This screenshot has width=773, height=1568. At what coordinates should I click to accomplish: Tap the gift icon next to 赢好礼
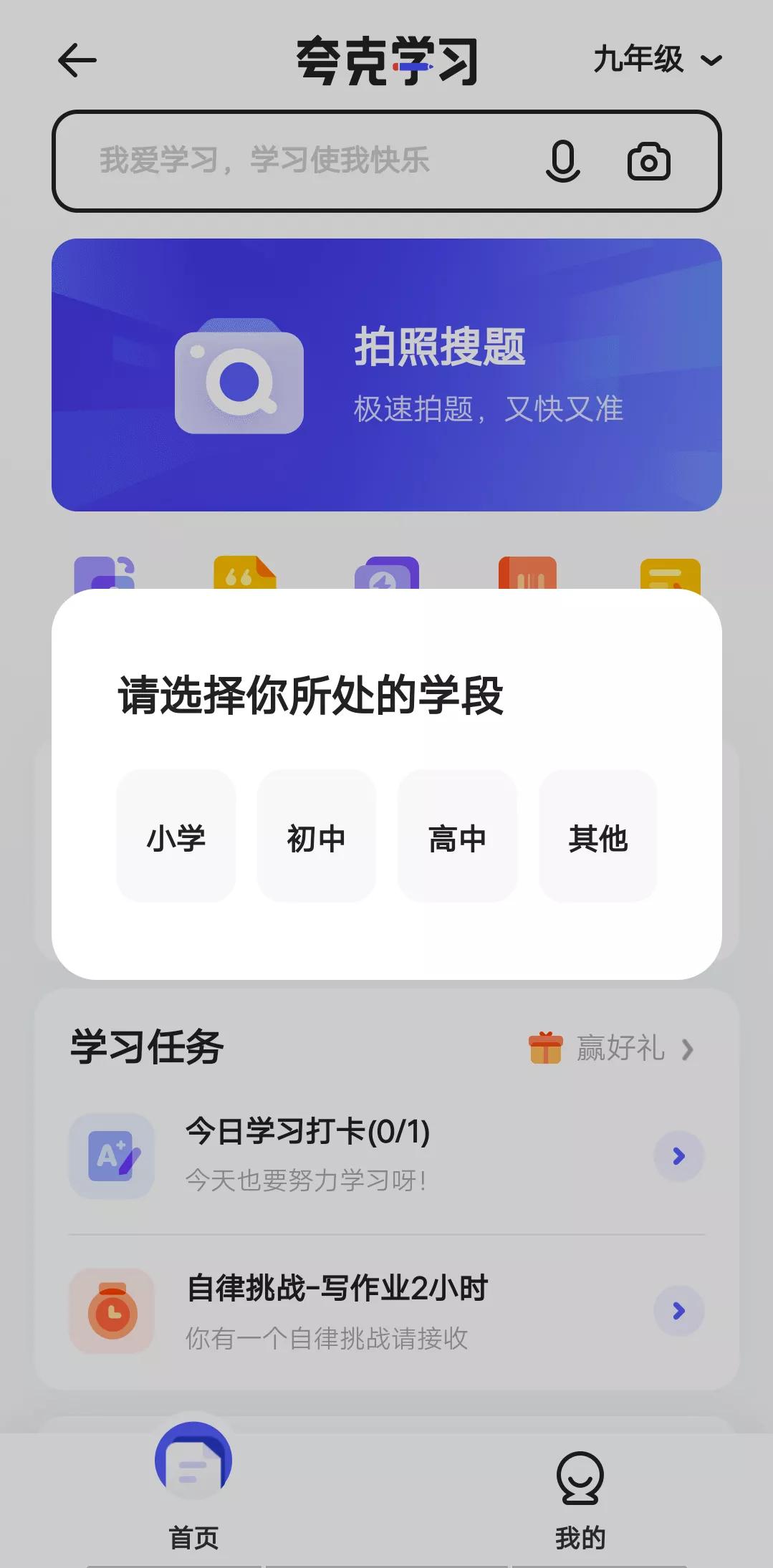tap(544, 1049)
